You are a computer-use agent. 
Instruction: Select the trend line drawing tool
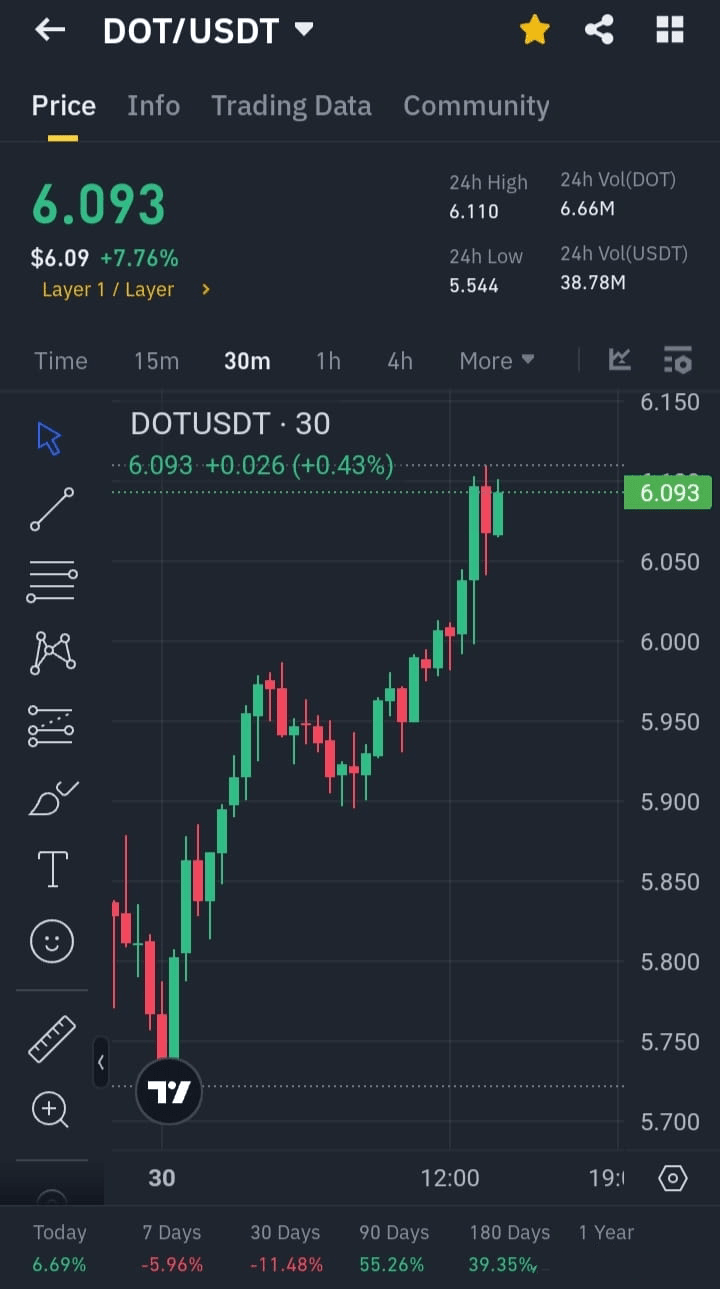51,509
